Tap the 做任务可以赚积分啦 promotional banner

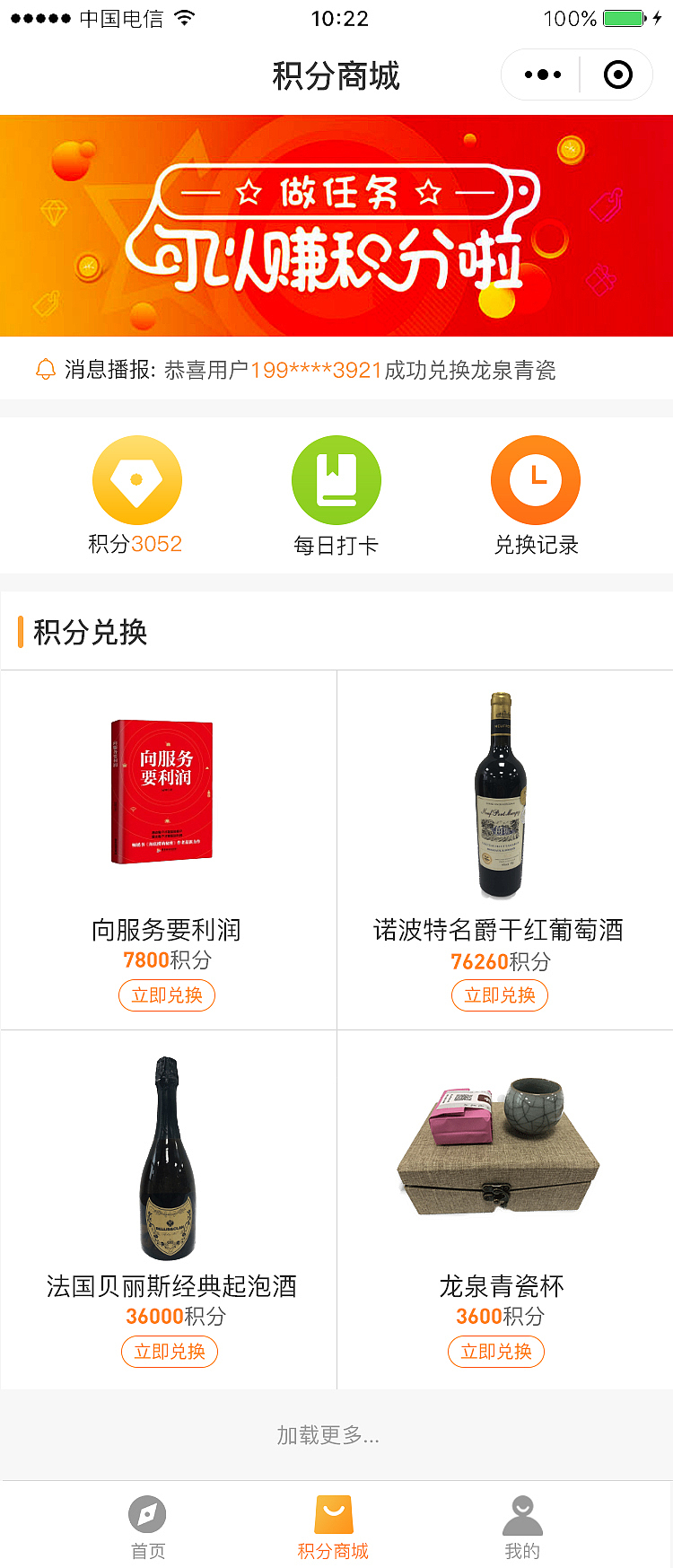(336, 224)
